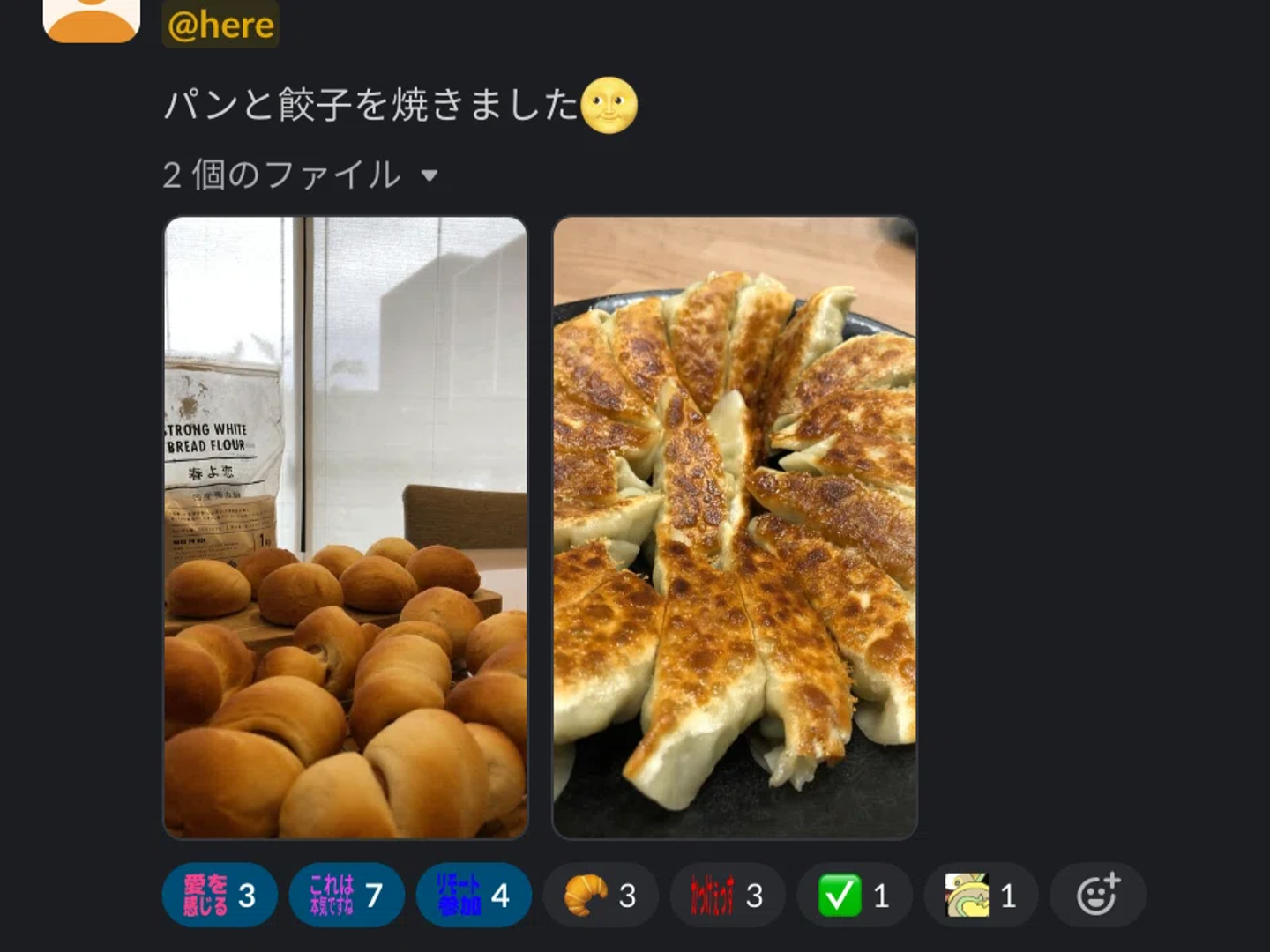
Task: React with the green check mark
Action: (x=855, y=896)
